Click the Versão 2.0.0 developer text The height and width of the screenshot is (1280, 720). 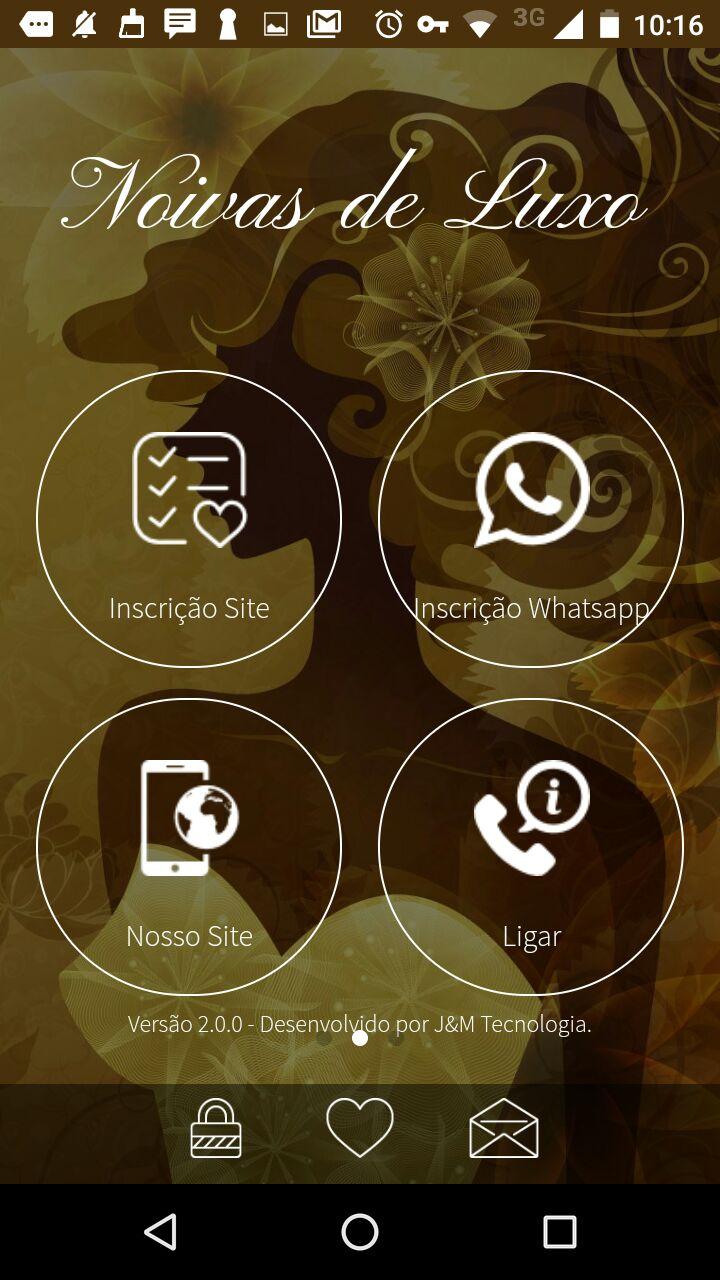pos(360,1024)
